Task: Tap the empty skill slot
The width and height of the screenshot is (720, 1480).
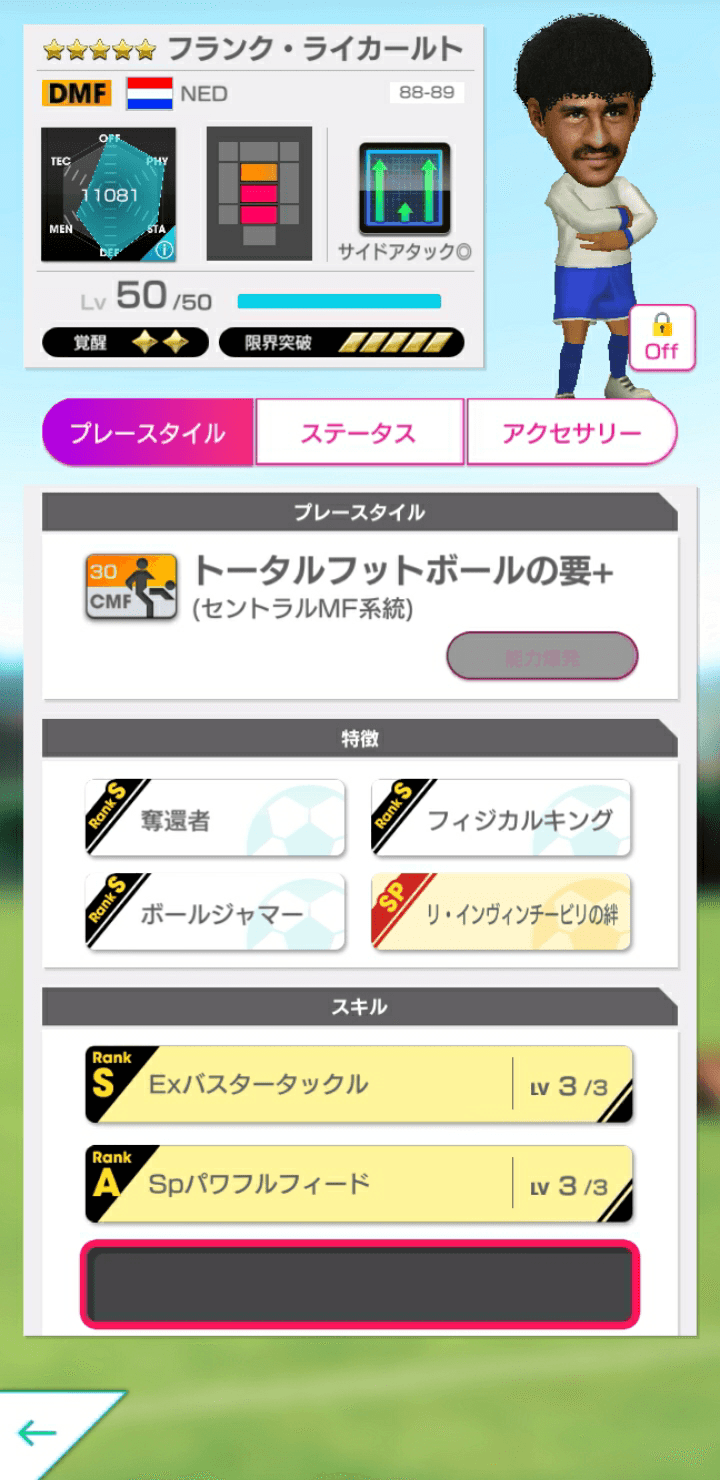Action: click(x=359, y=1285)
